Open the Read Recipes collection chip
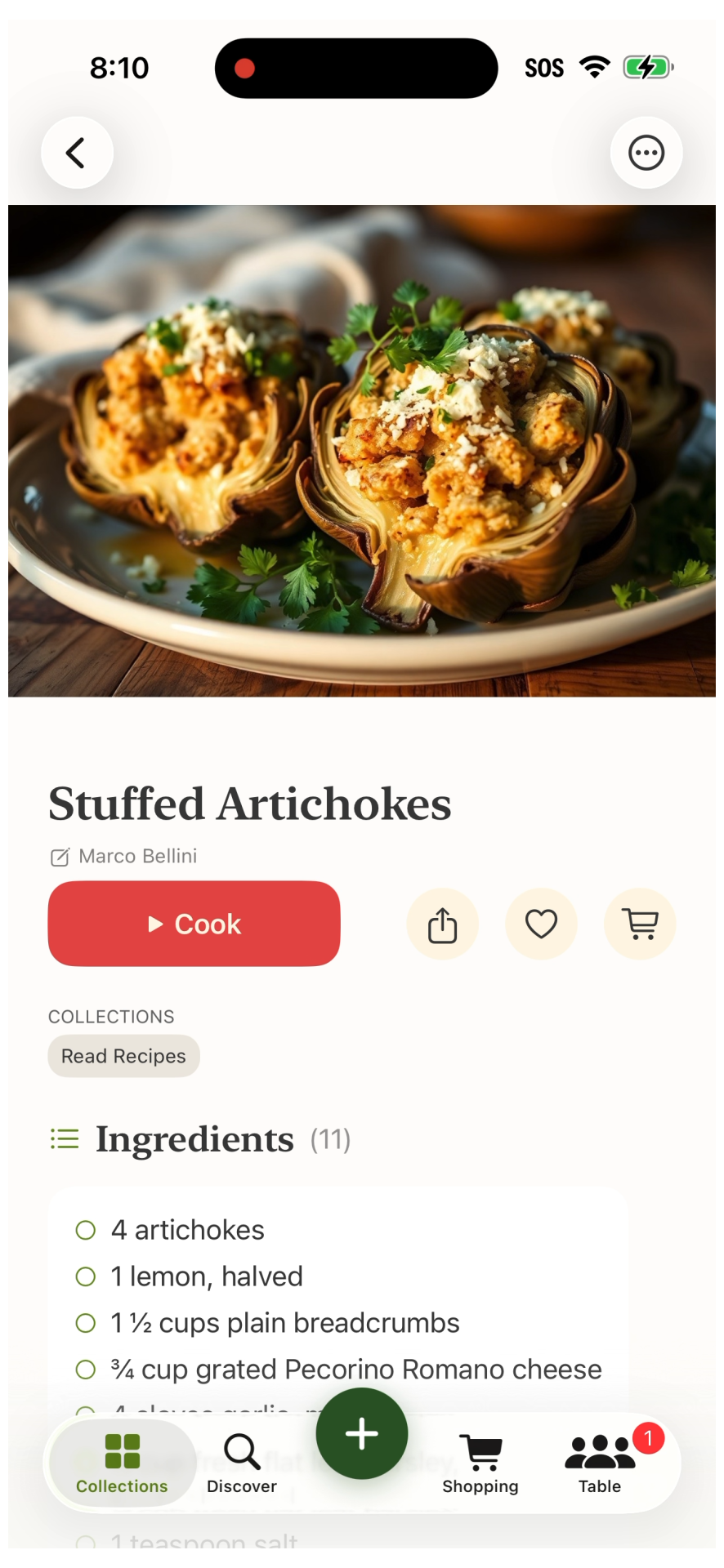724x1568 pixels. tap(123, 1056)
